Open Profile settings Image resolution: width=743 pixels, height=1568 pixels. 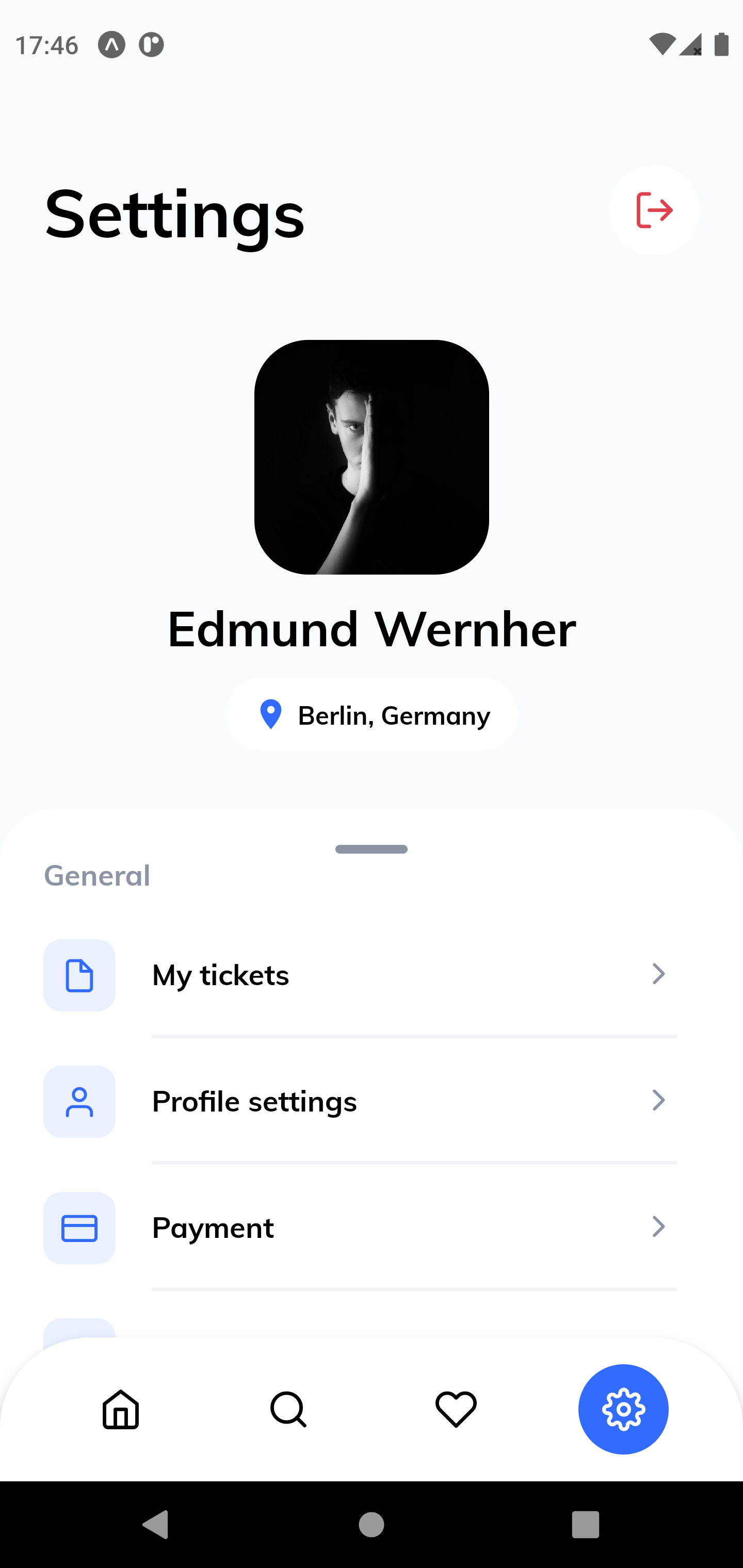pos(359,1101)
